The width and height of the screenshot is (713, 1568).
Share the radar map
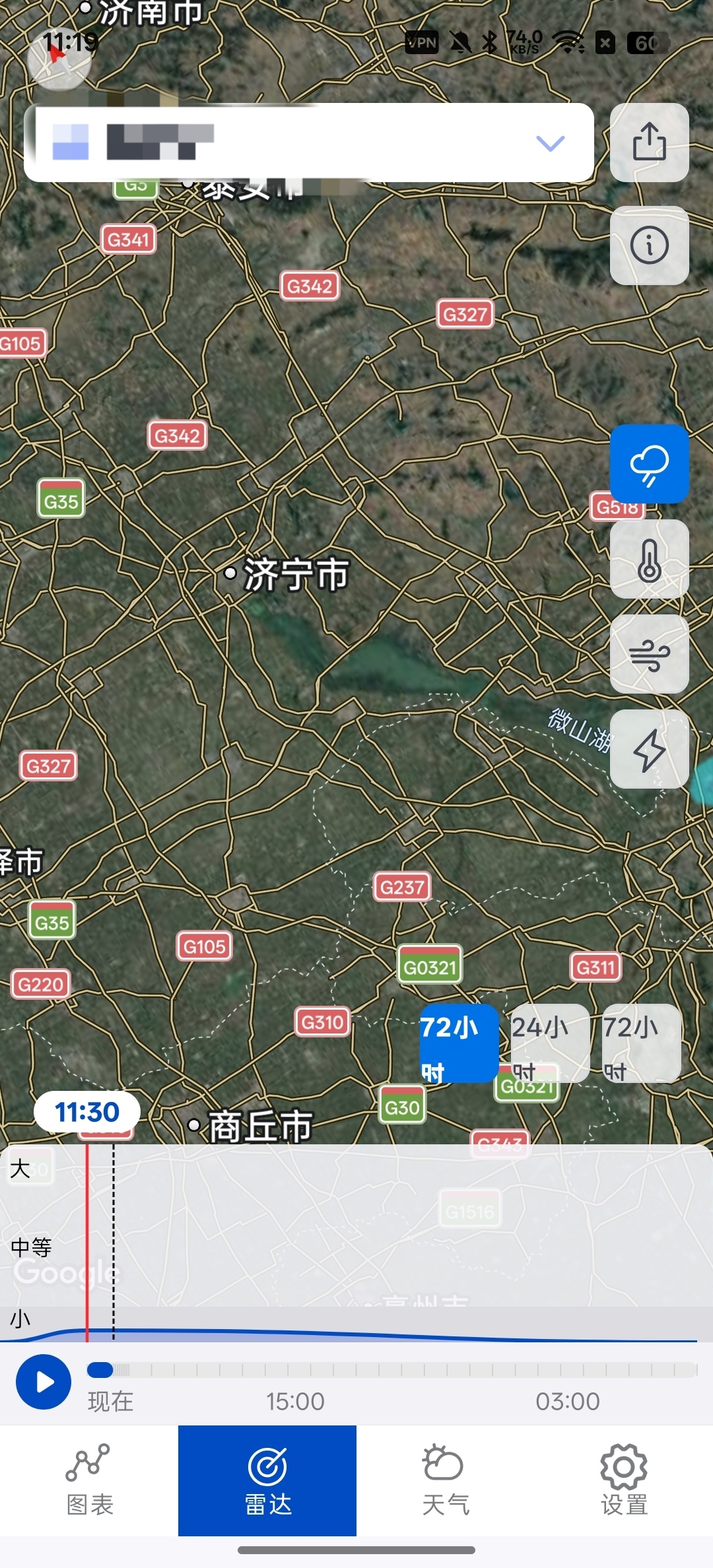pos(650,143)
